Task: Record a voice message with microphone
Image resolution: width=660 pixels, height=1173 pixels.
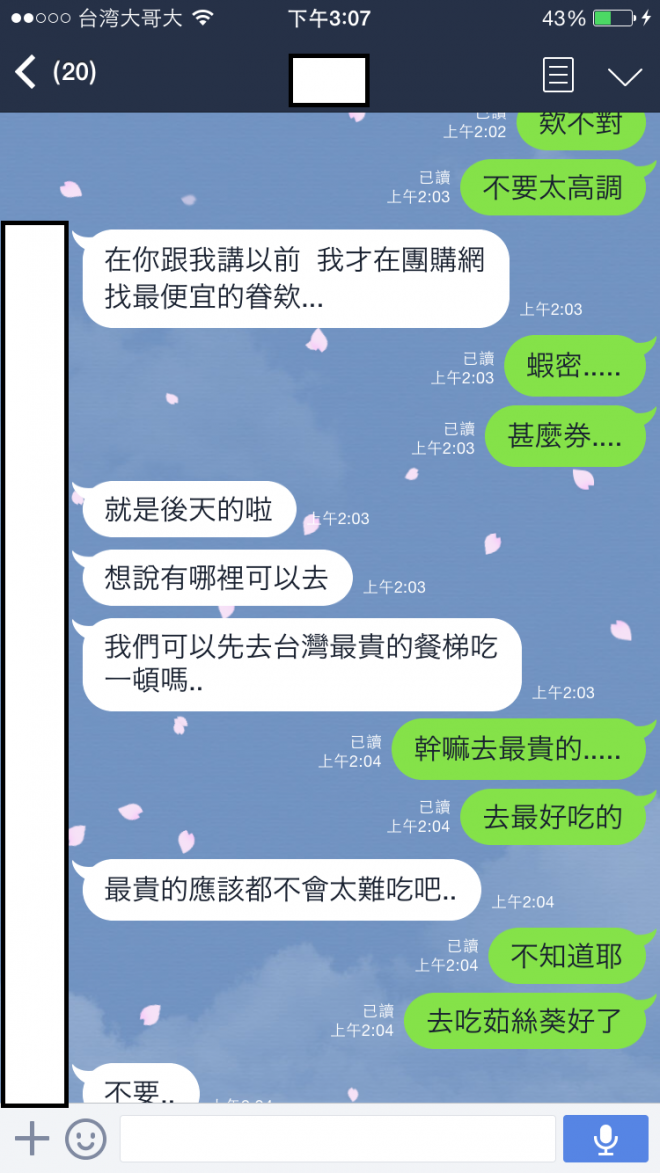Action: tap(605, 1138)
